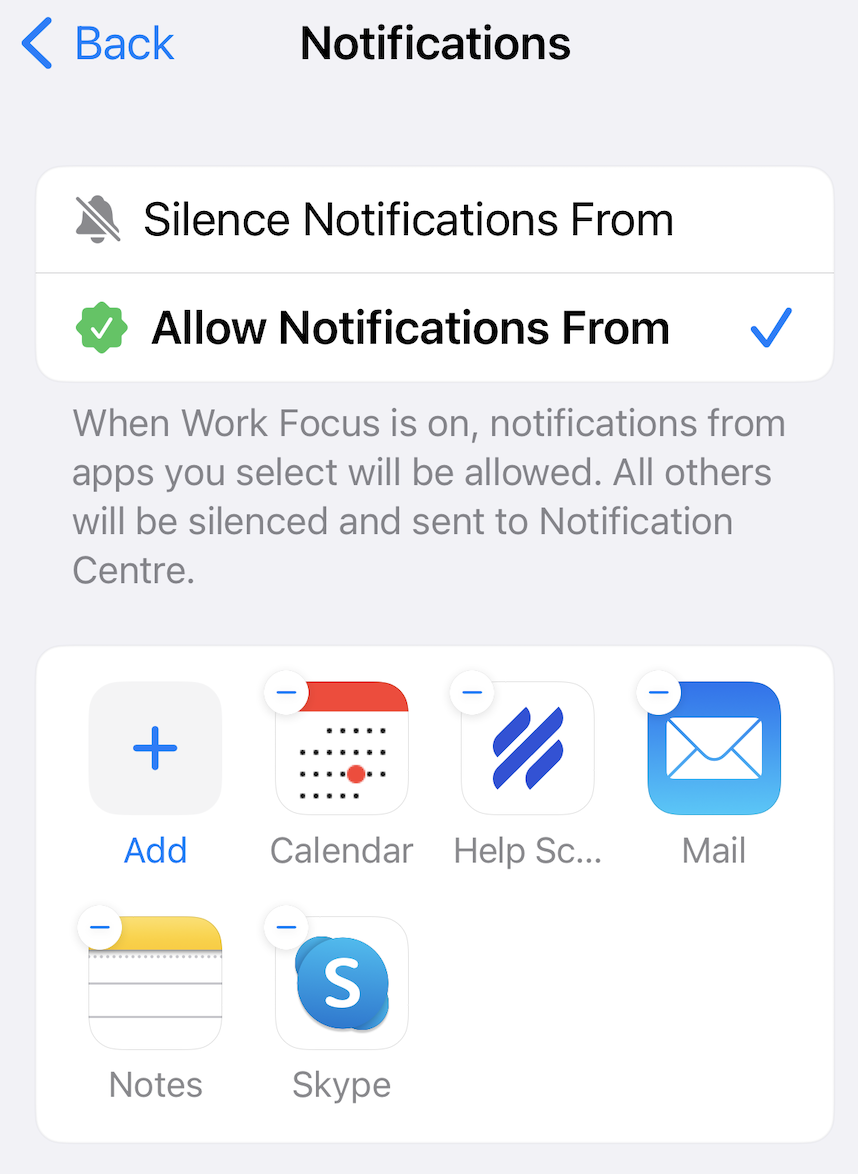Select Allow Notifications From option
This screenshot has width=858, height=1174.
[x=410, y=328]
